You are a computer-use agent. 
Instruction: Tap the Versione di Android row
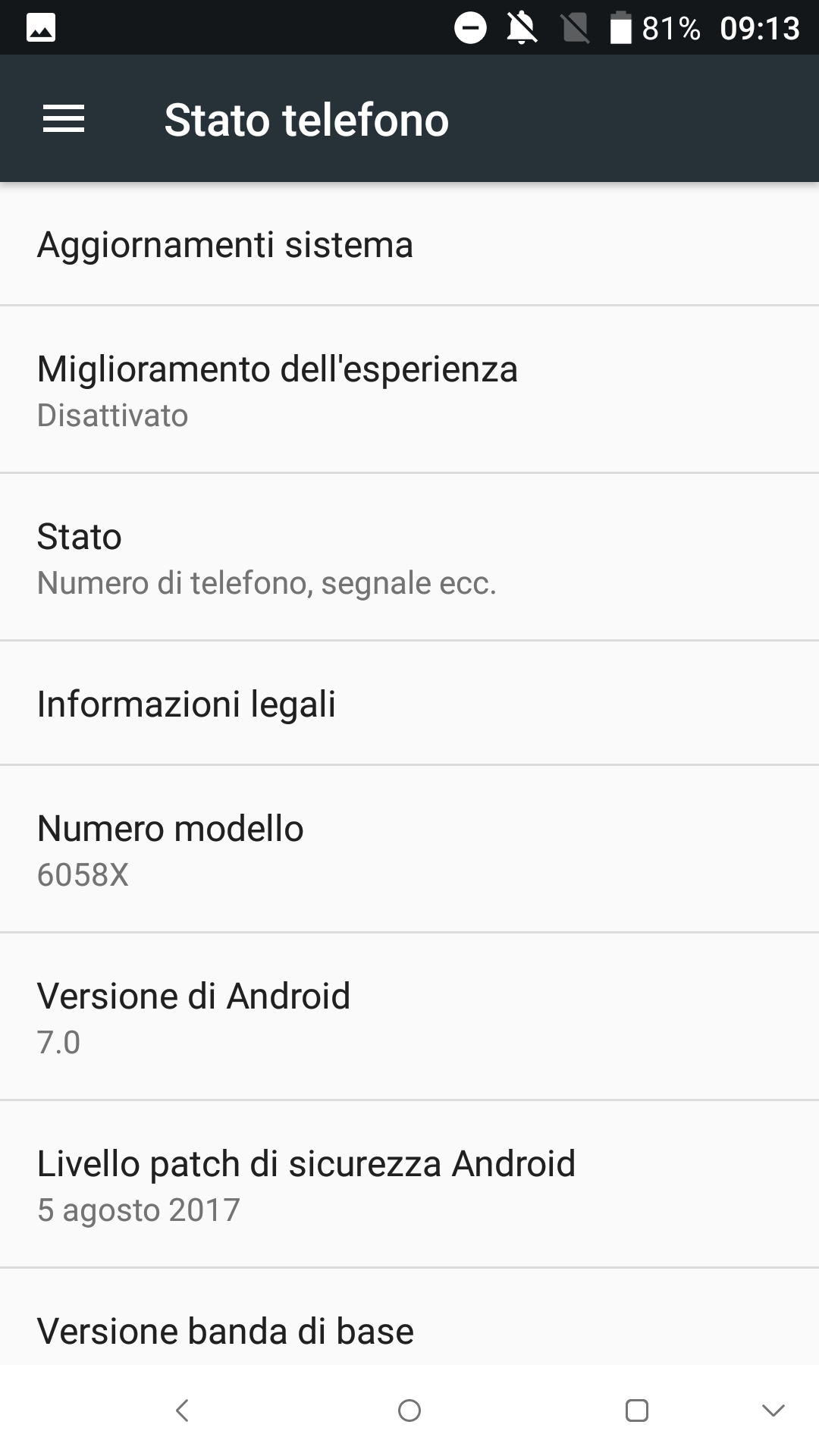[409, 1017]
